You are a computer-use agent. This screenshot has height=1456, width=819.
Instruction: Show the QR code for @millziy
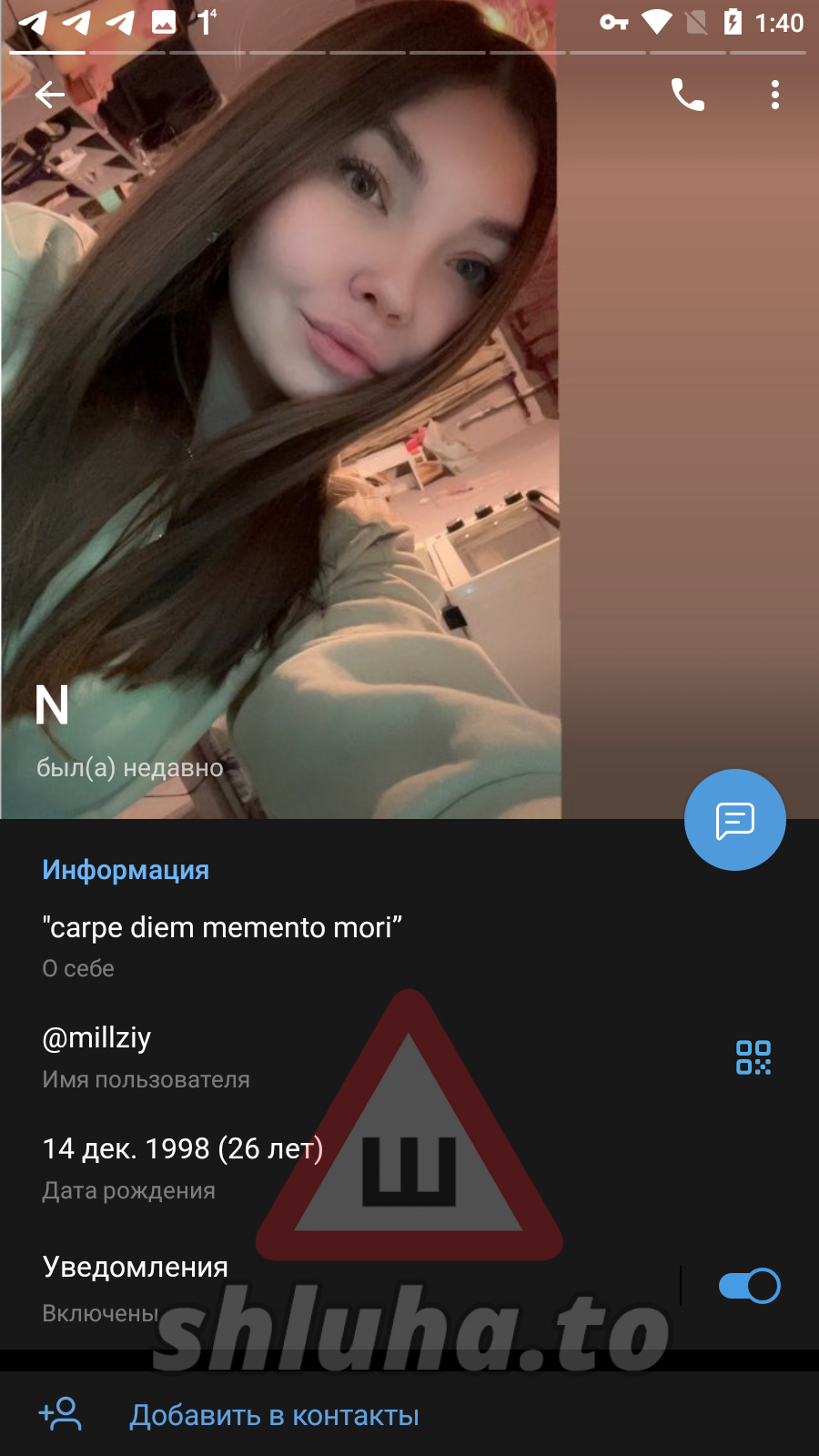(x=753, y=1057)
